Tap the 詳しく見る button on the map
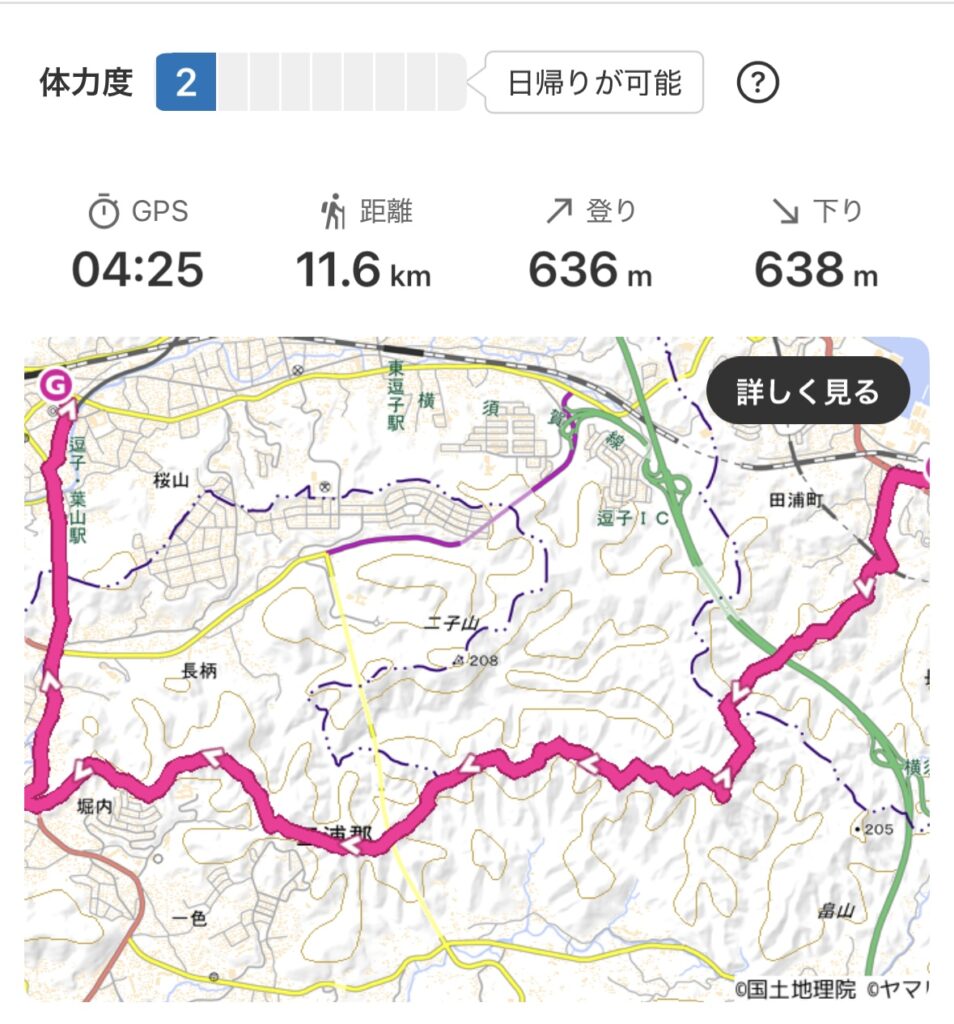 tap(808, 392)
